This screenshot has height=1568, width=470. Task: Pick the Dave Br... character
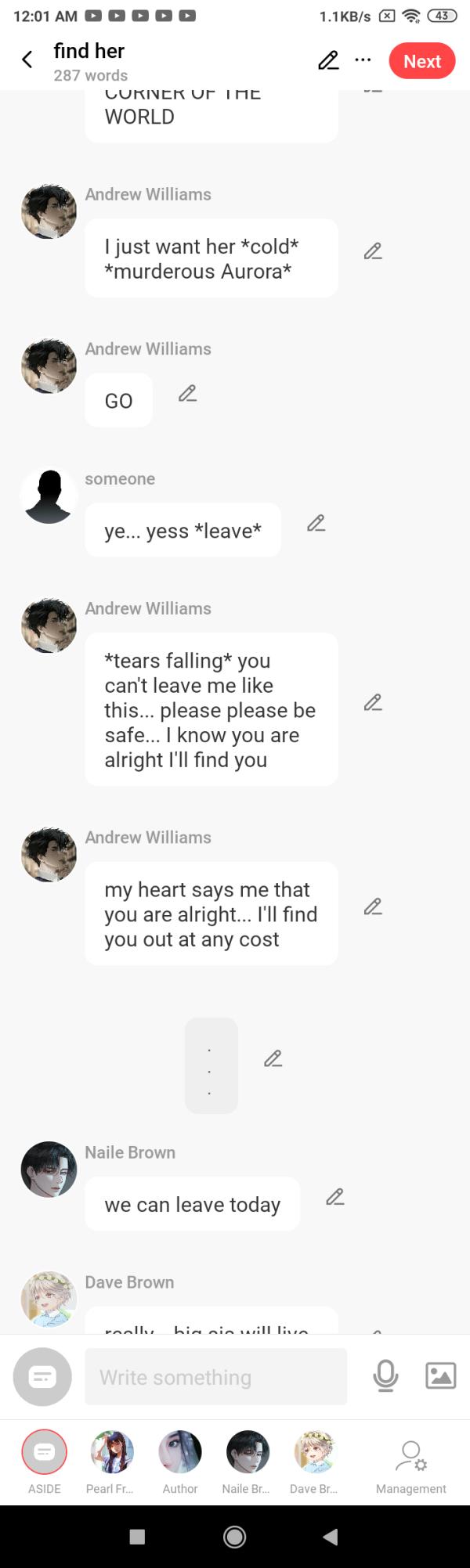[314, 1461]
